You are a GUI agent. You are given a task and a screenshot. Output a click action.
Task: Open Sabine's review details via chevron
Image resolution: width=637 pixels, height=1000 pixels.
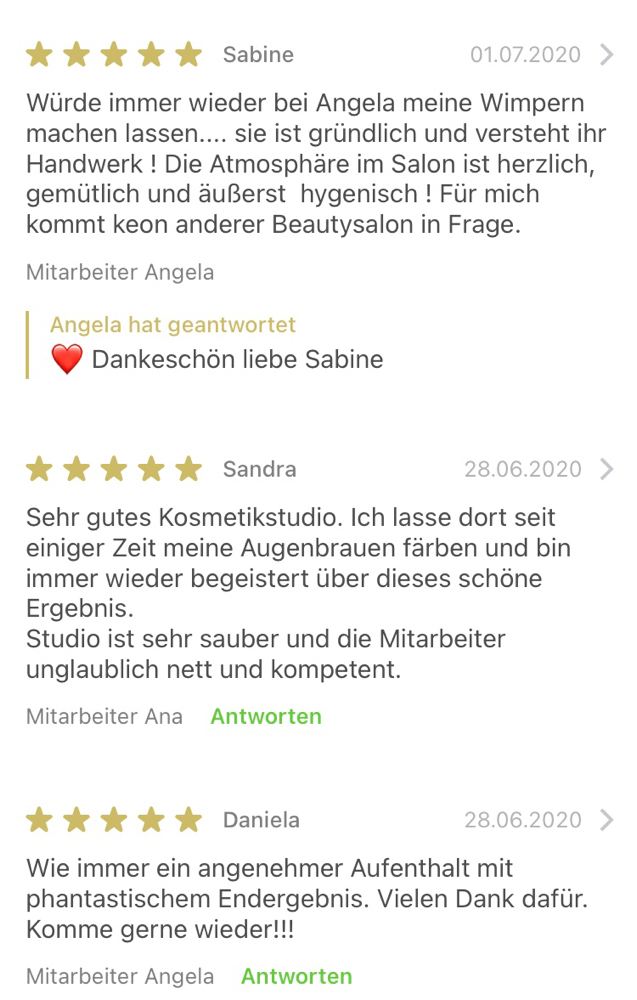tap(606, 54)
